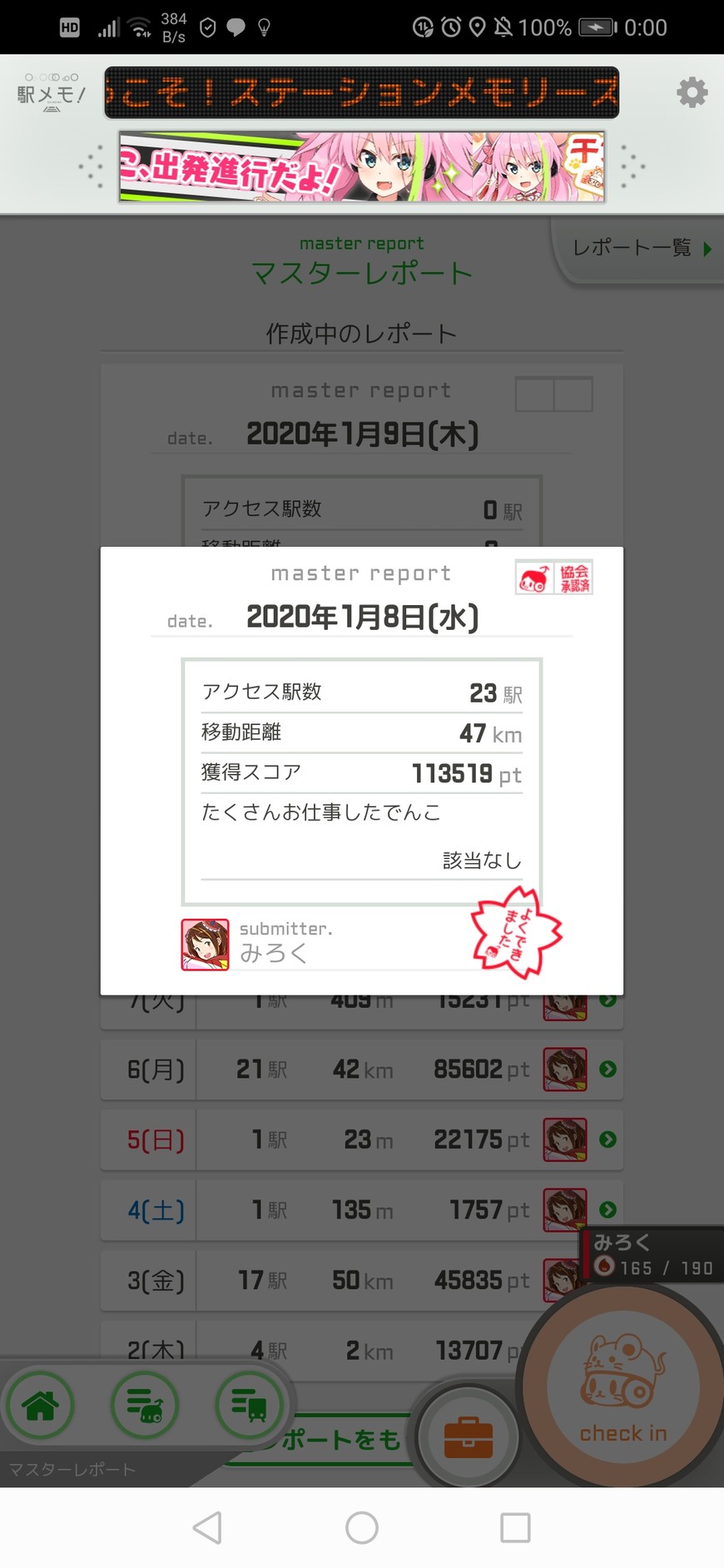The width and height of the screenshot is (724, 1568).
Task: Go to the home button
Action: coord(40,1405)
